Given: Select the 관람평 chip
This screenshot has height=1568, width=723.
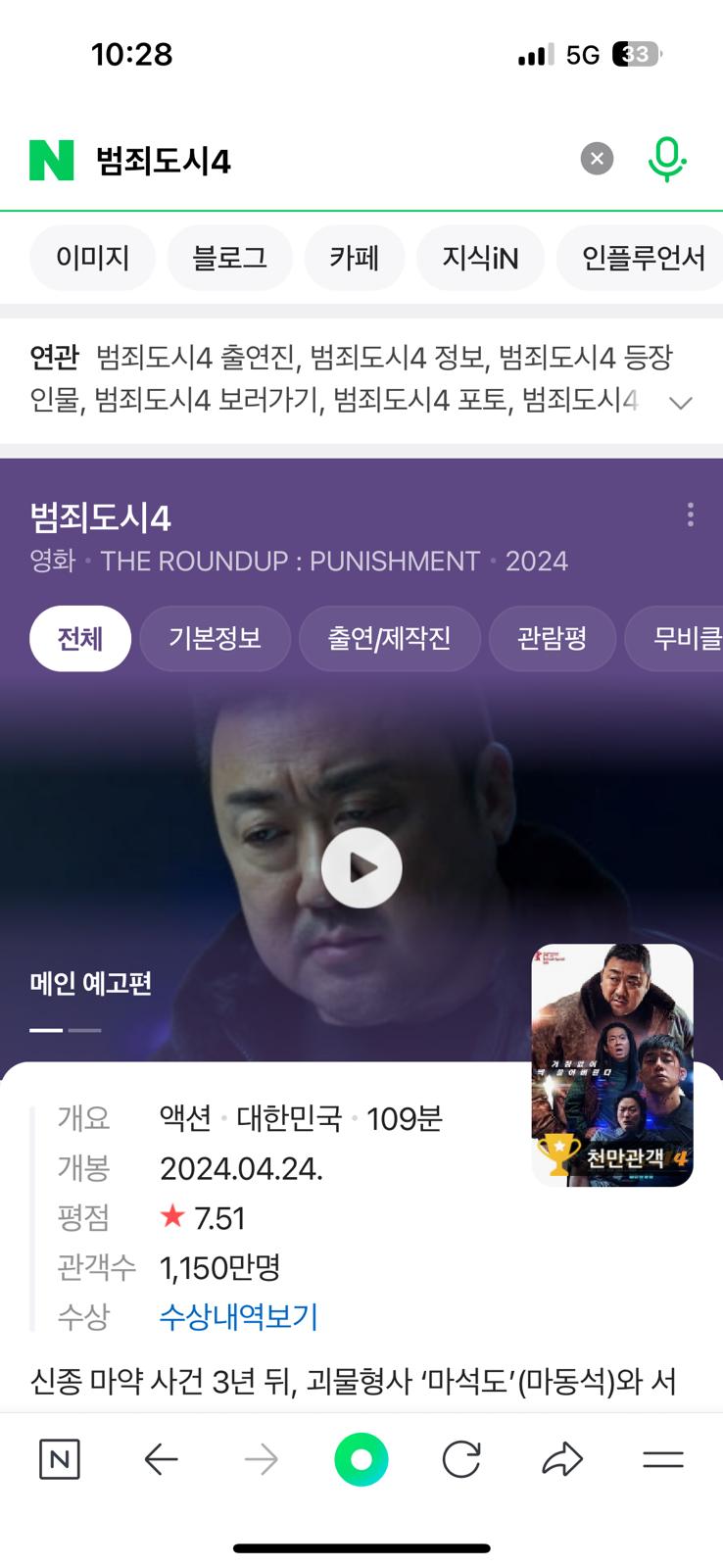Looking at the screenshot, I should (553, 639).
